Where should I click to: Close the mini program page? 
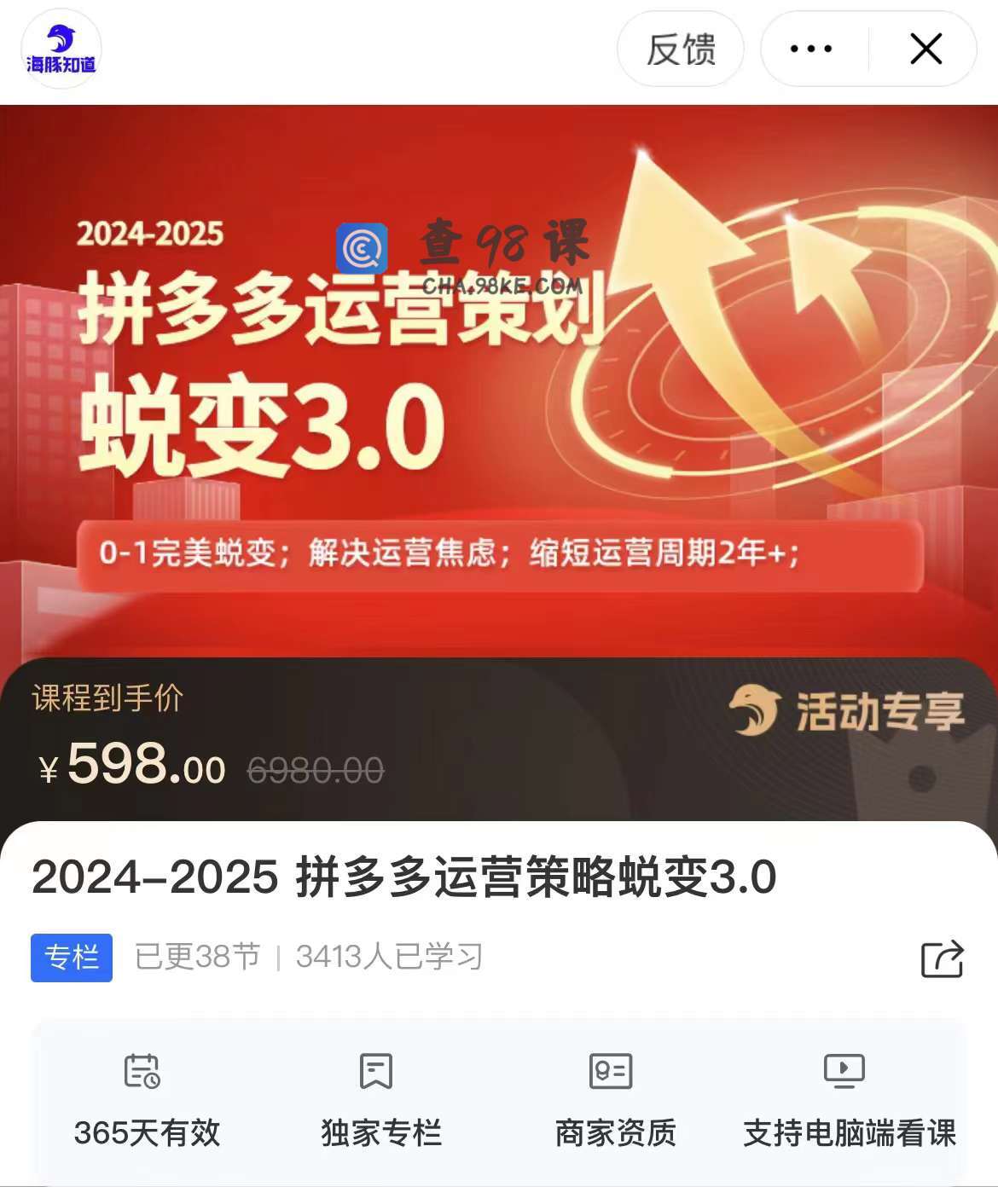pos(925,49)
